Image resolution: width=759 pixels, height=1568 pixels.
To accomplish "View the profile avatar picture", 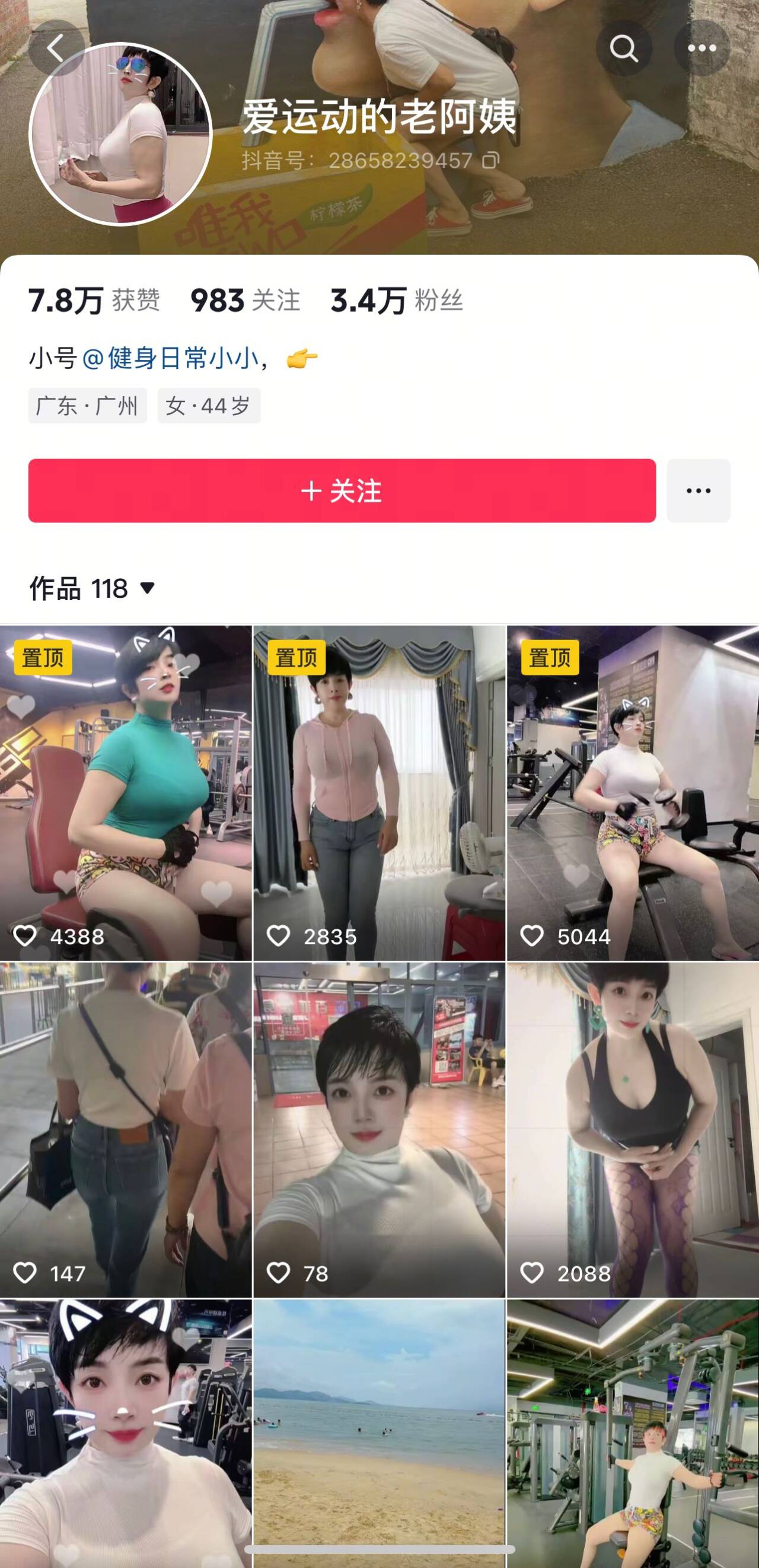I will click(120, 134).
